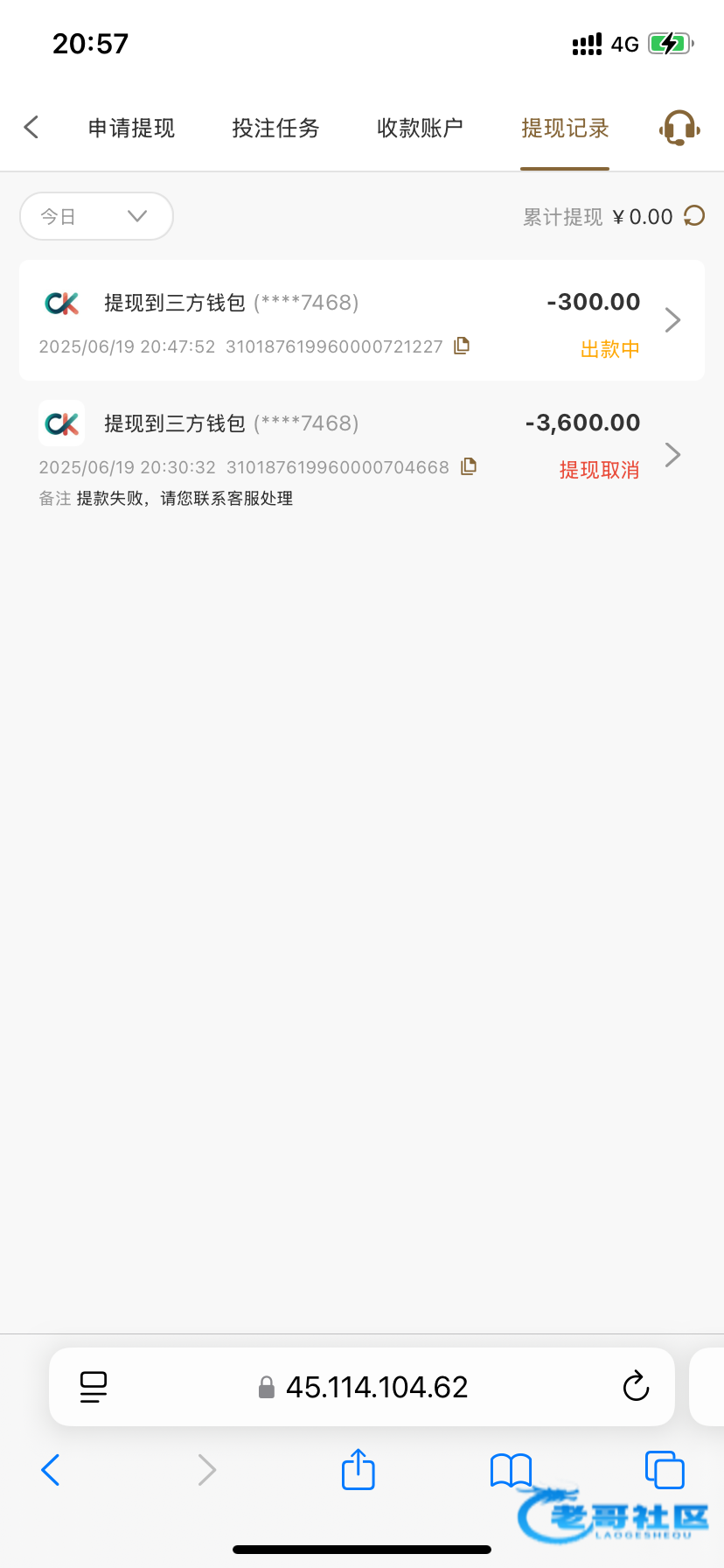The image size is (724, 1568).
Task: Copy order number ending in 704668
Action: pyautogui.click(x=469, y=466)
